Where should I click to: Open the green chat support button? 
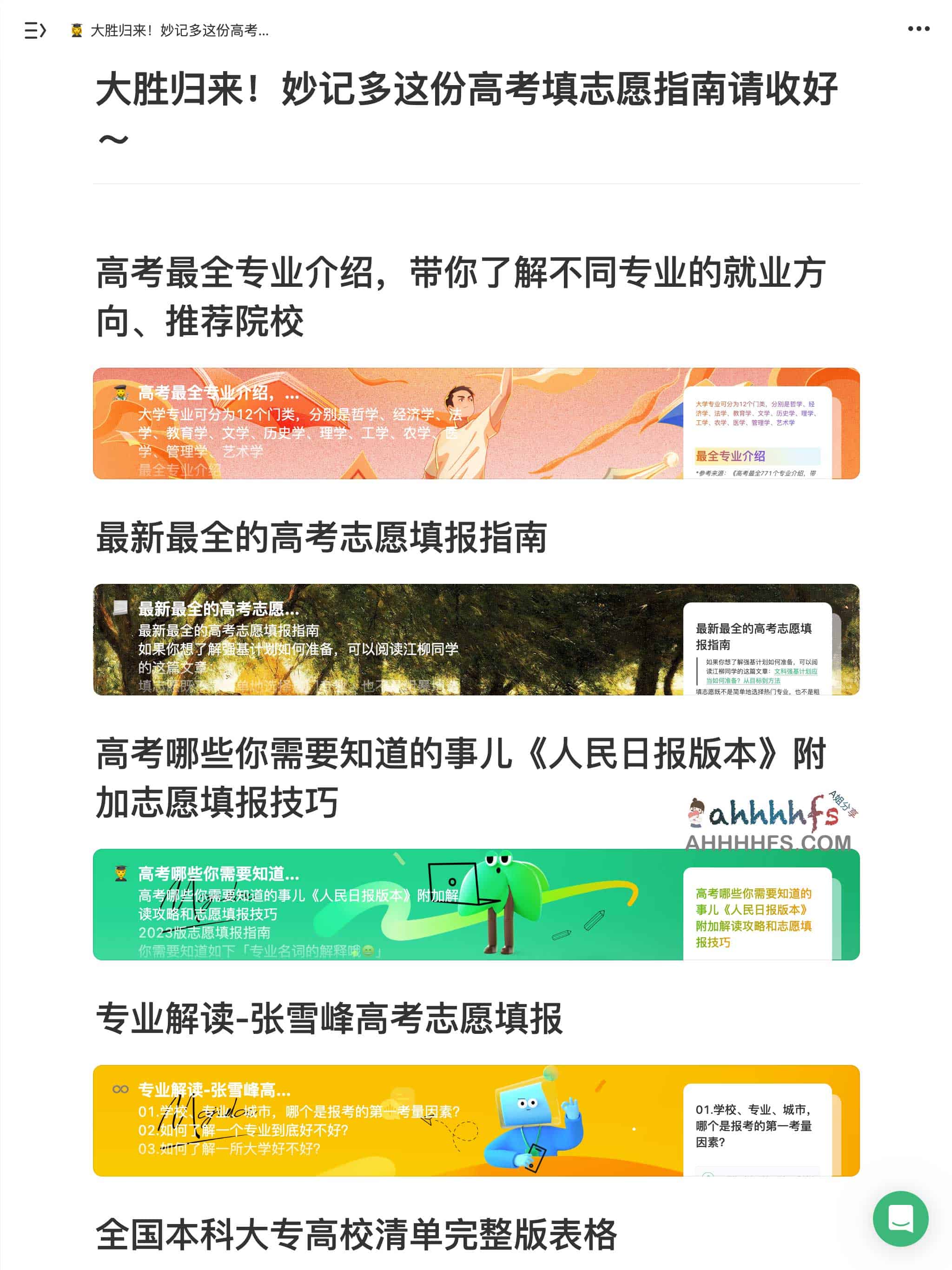pyautogui.click(x=900, y=1218)
